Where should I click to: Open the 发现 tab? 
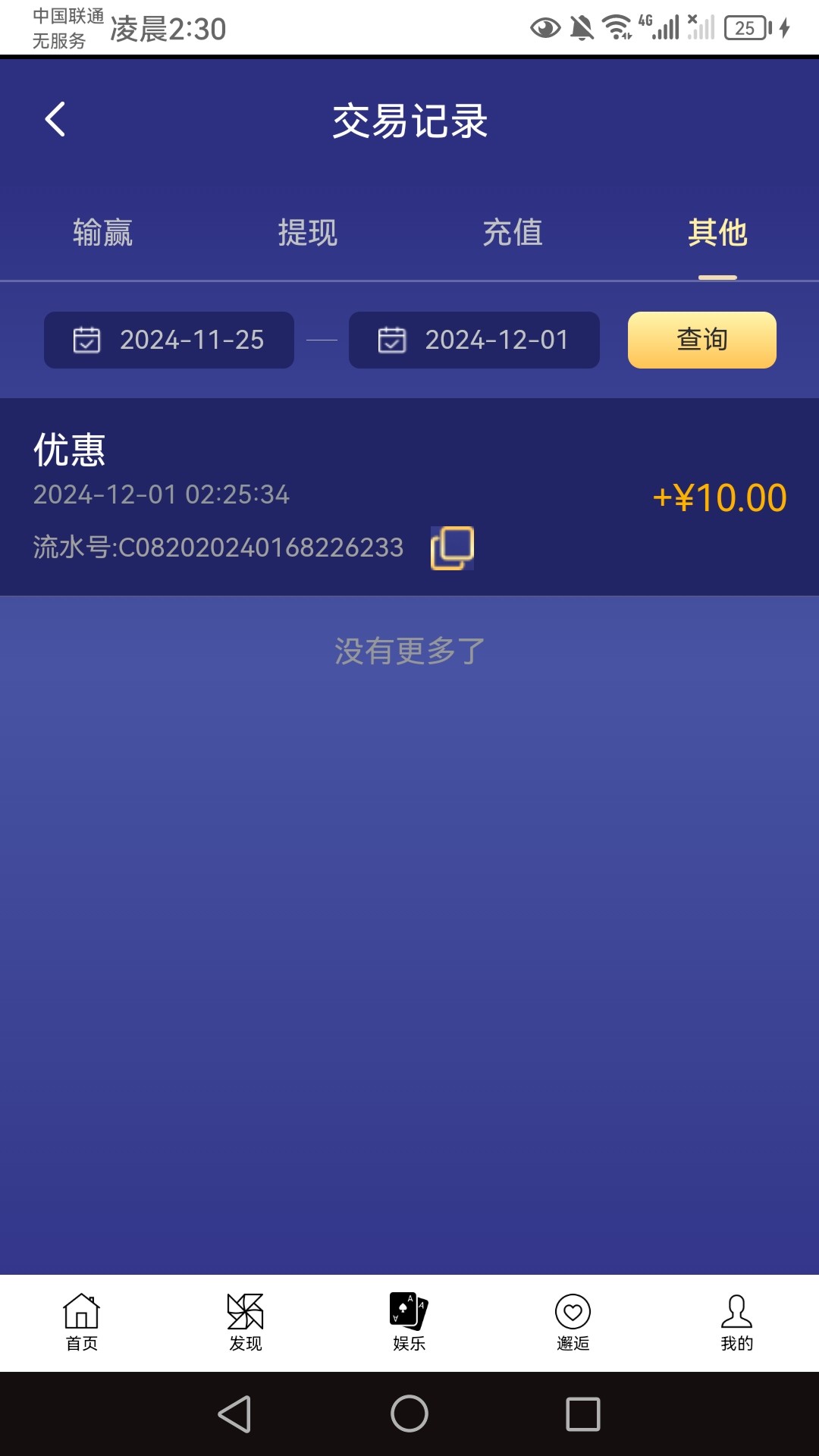click(x=246, y=1323)
